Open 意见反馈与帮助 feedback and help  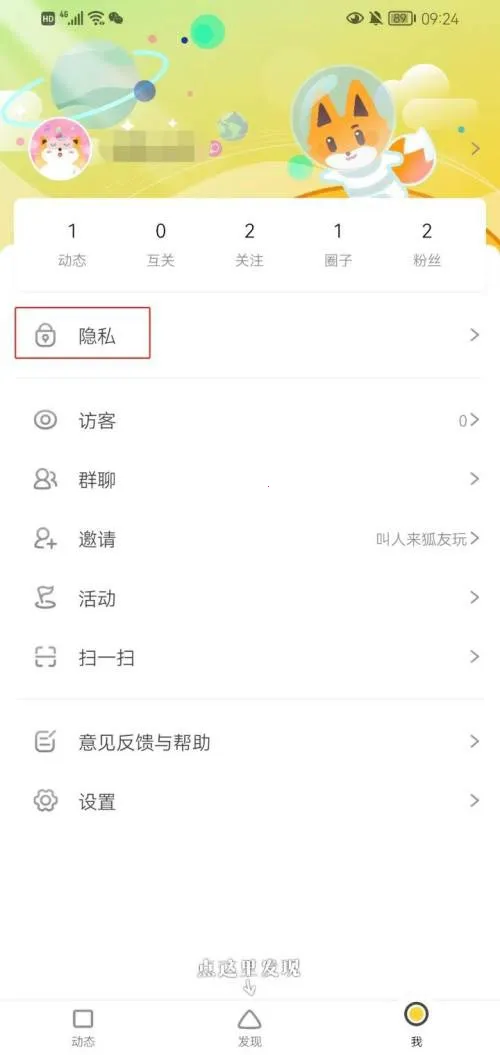click(x=250, y=742)
